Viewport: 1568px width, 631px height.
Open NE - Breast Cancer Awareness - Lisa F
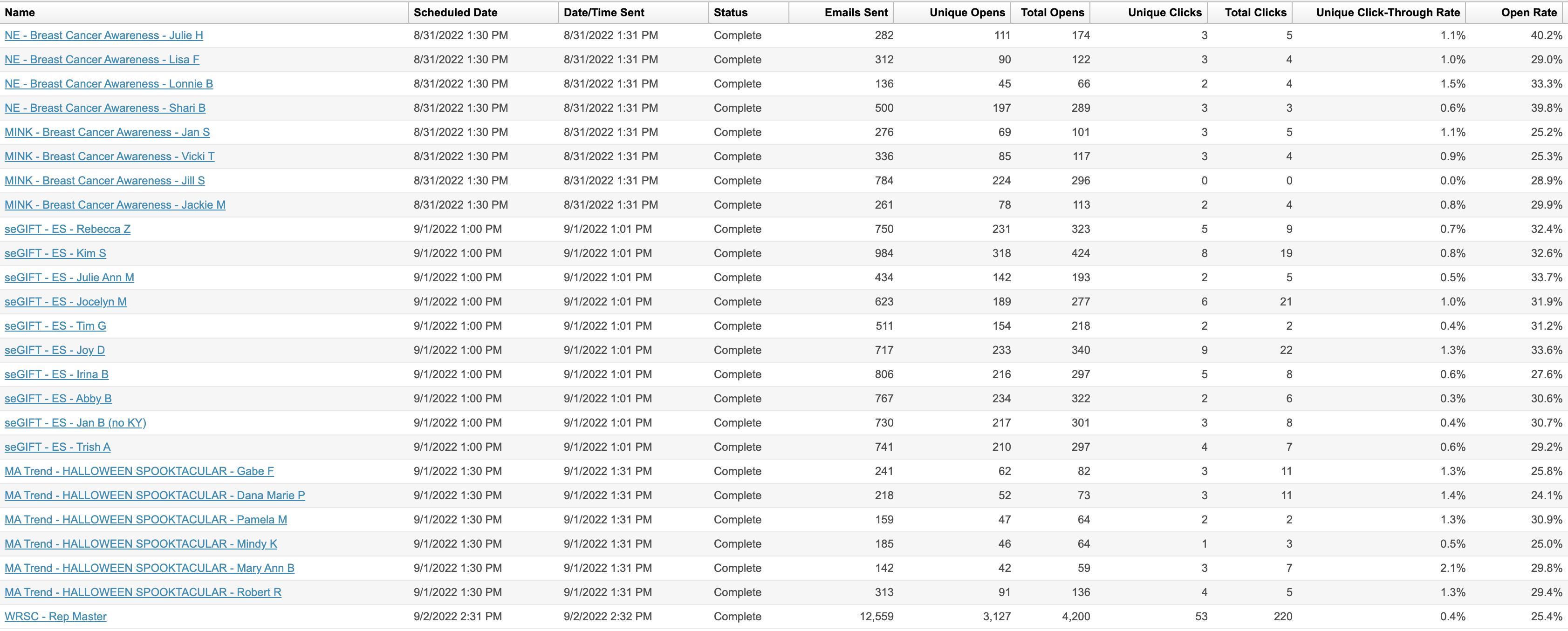(x=102, y=60)
